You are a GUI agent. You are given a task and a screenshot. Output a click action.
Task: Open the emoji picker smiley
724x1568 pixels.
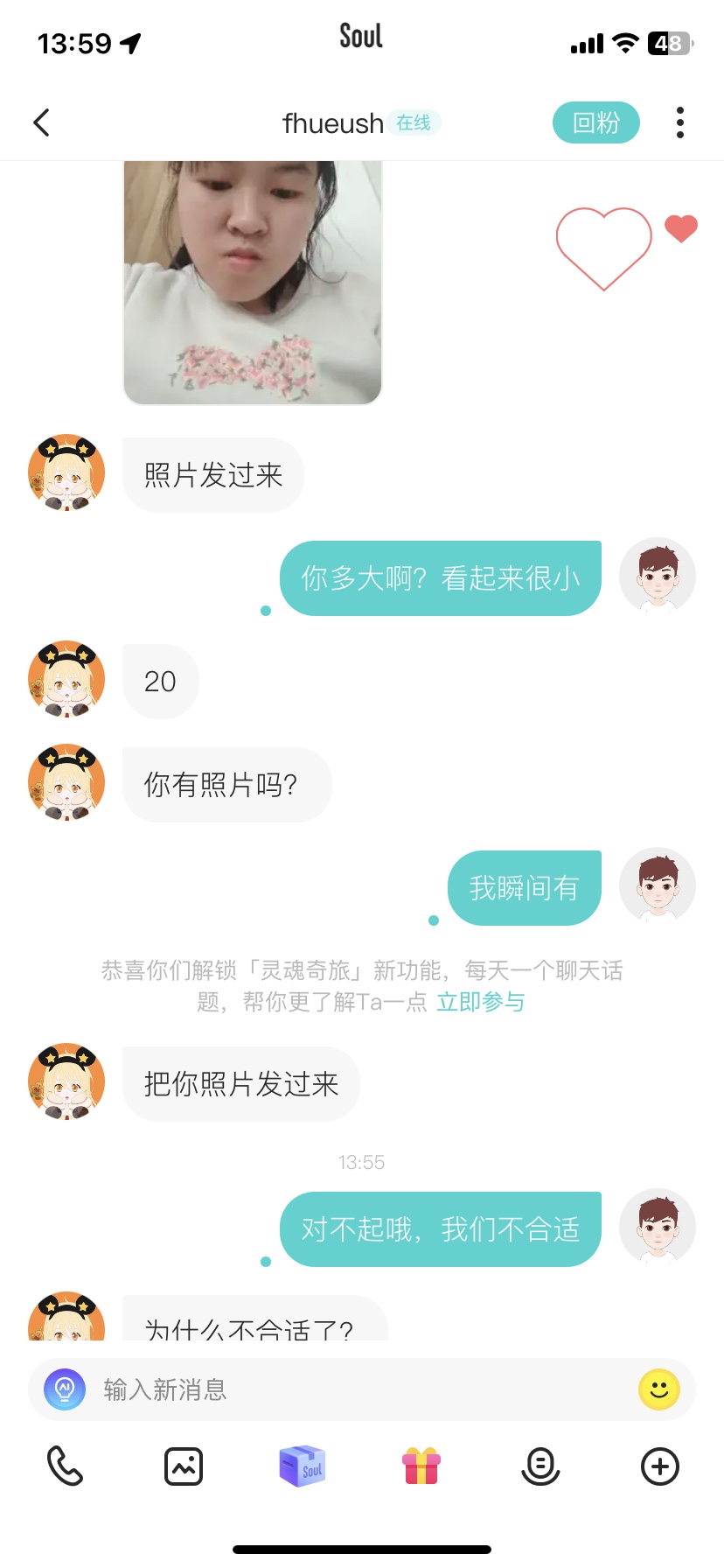(x=659, y=1389)
